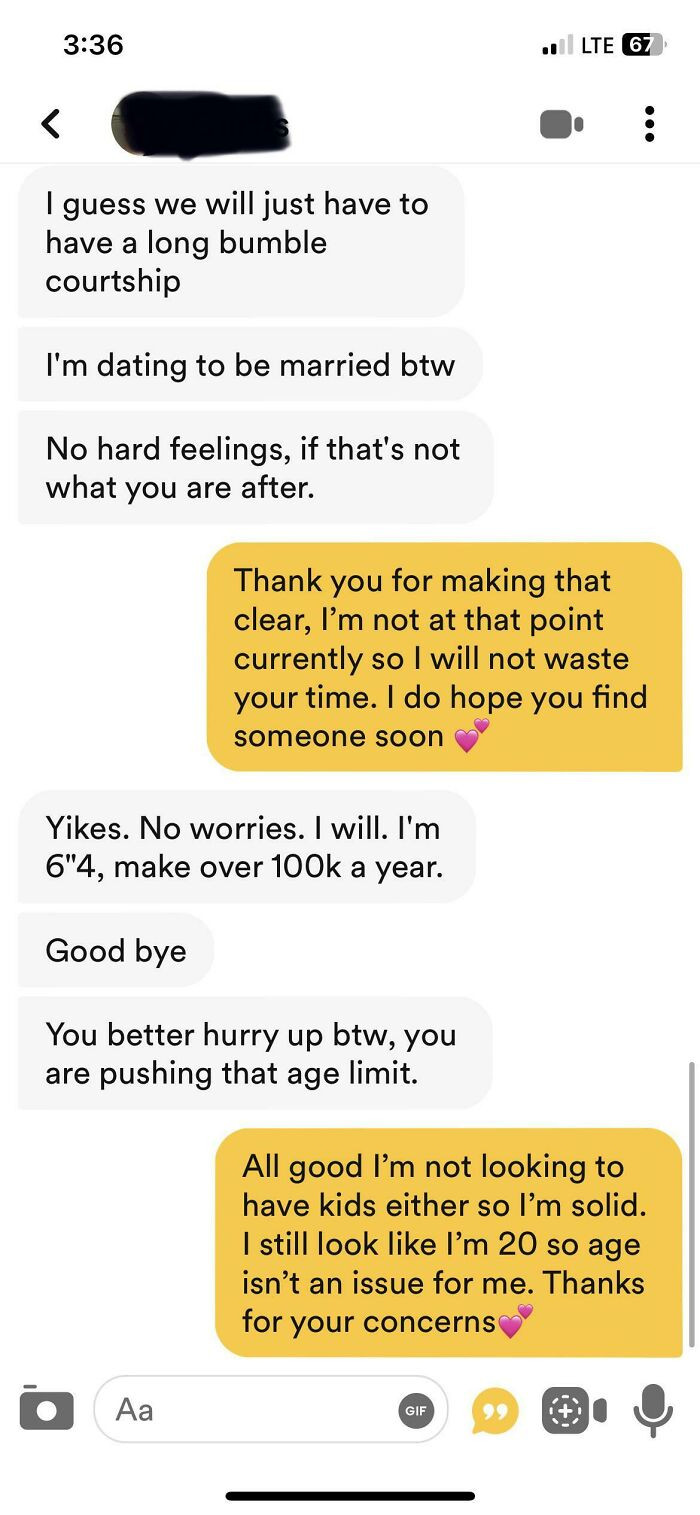Record a voice message with the microphone
Viewport: 700px width, 1515px height.
[653, 1410]
